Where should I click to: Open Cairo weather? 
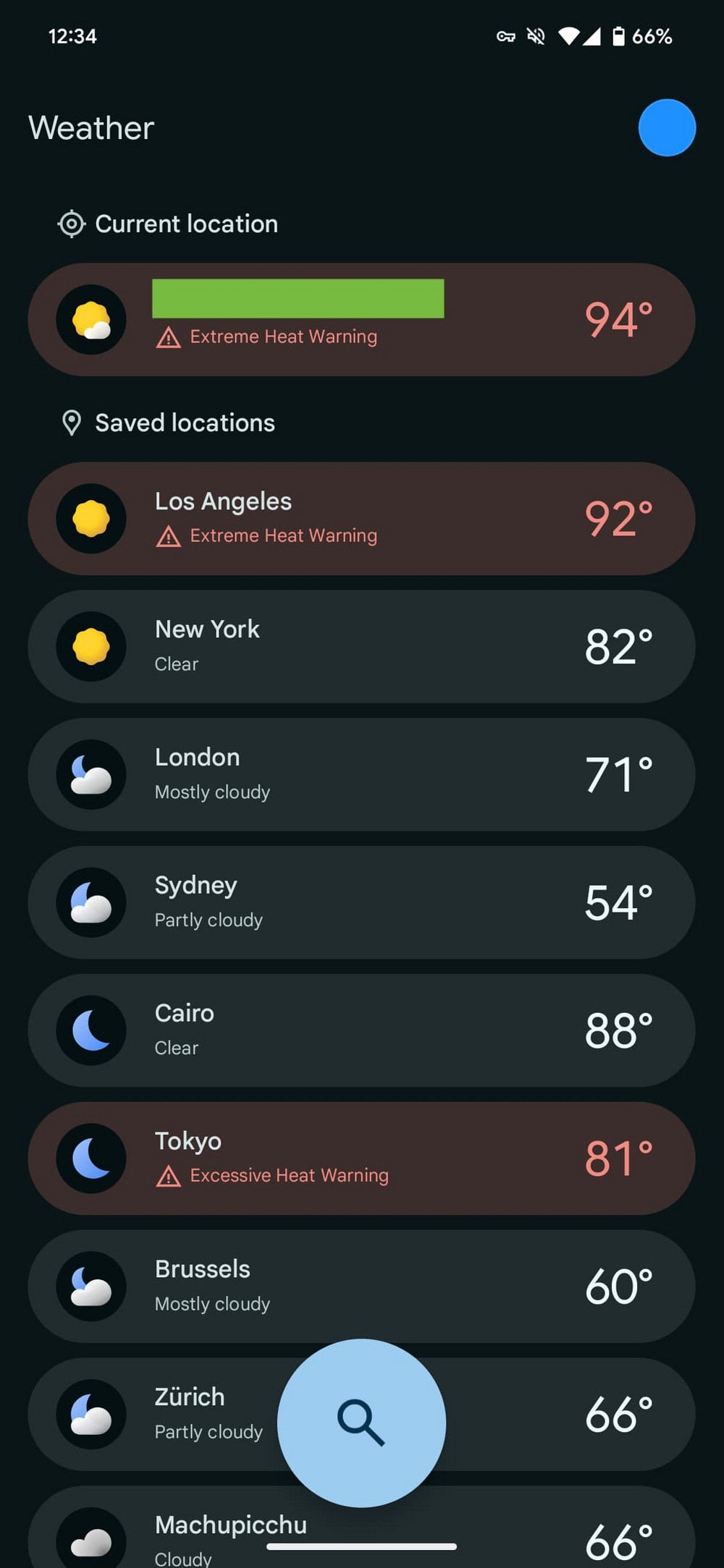pos(361,1030)
